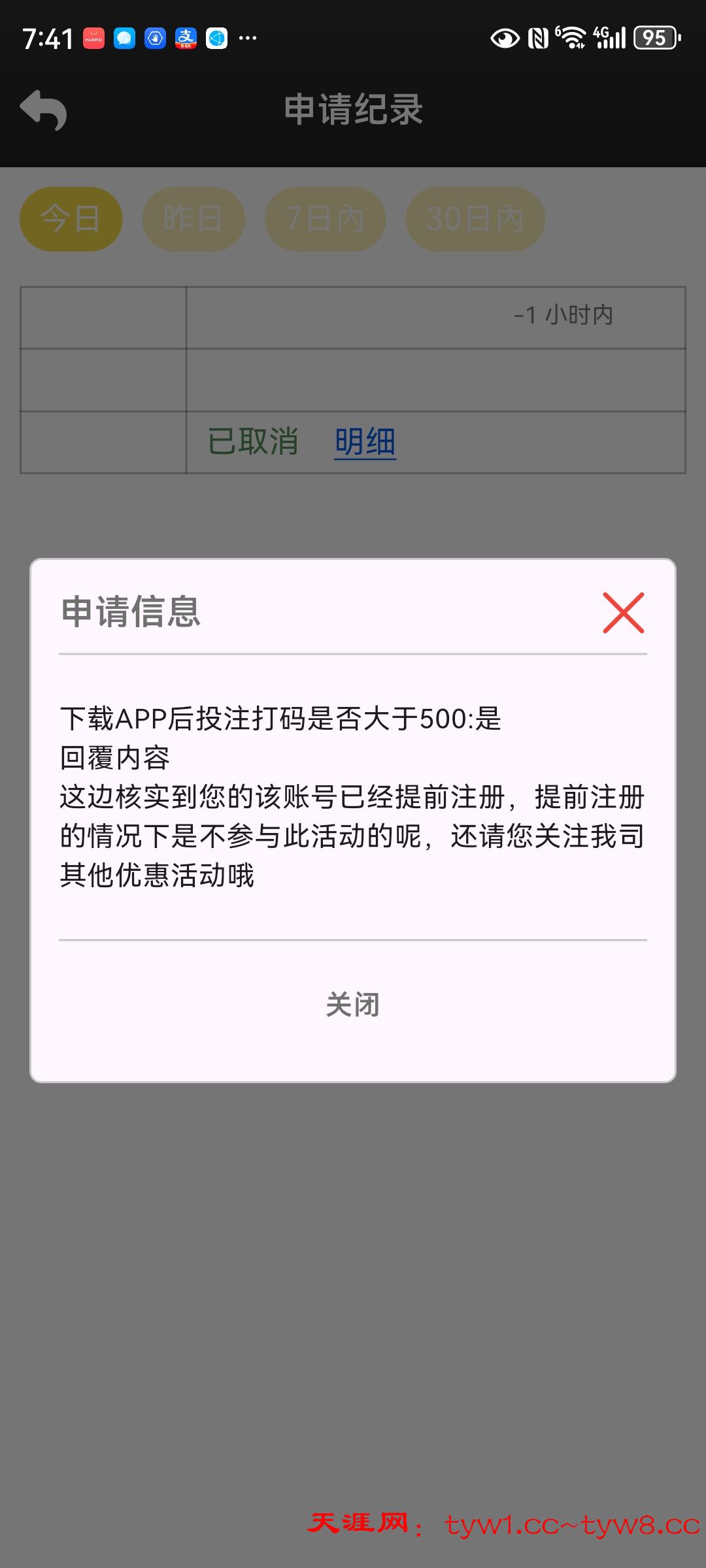Open the 明细 link
706x1568 pixels.
tap(365, 440)
